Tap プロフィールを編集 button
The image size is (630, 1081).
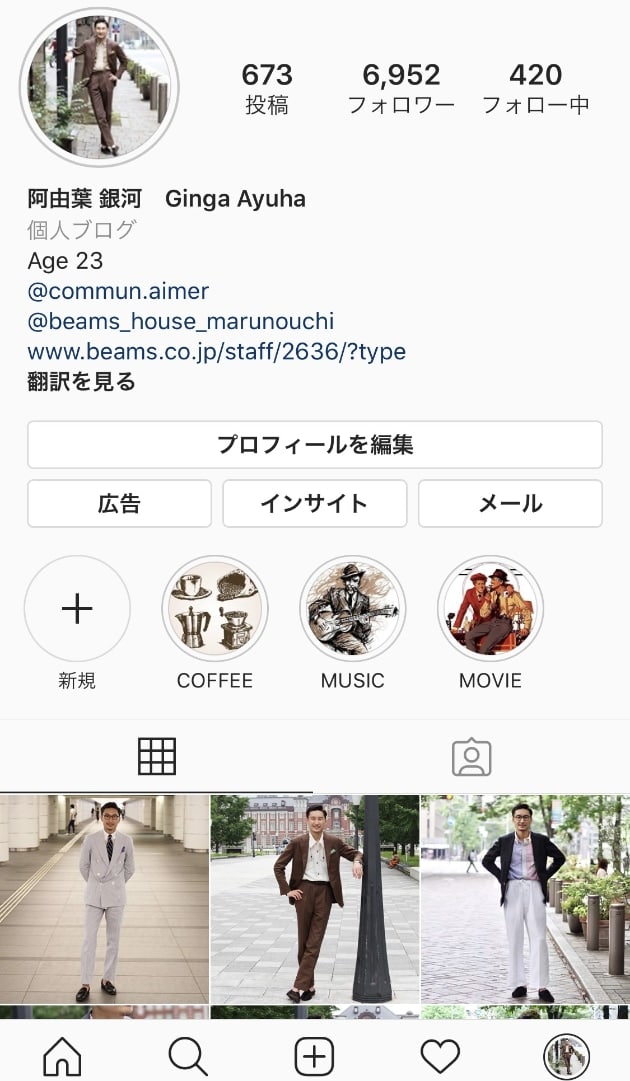coord(314,445)
